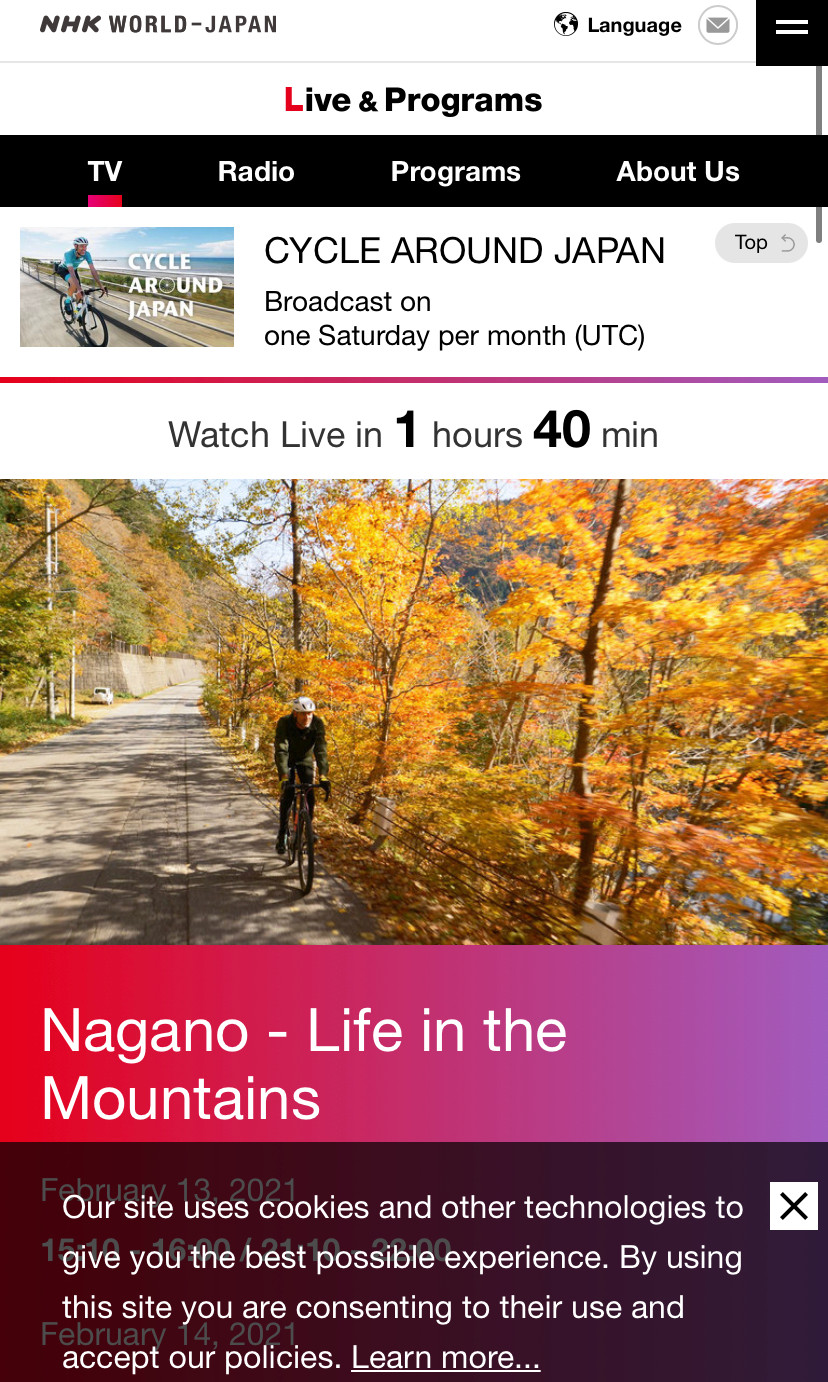The image size is (828, 1382).
Task: Switch to the Programs tab
Action: pyautogui.click(x=455, y=172)
